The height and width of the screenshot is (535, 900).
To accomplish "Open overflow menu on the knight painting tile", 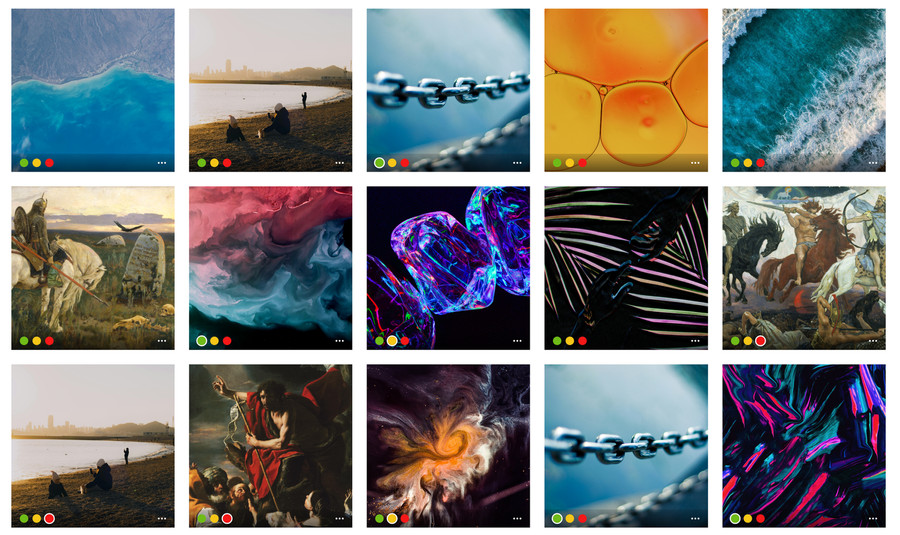I will click(162, 340).
